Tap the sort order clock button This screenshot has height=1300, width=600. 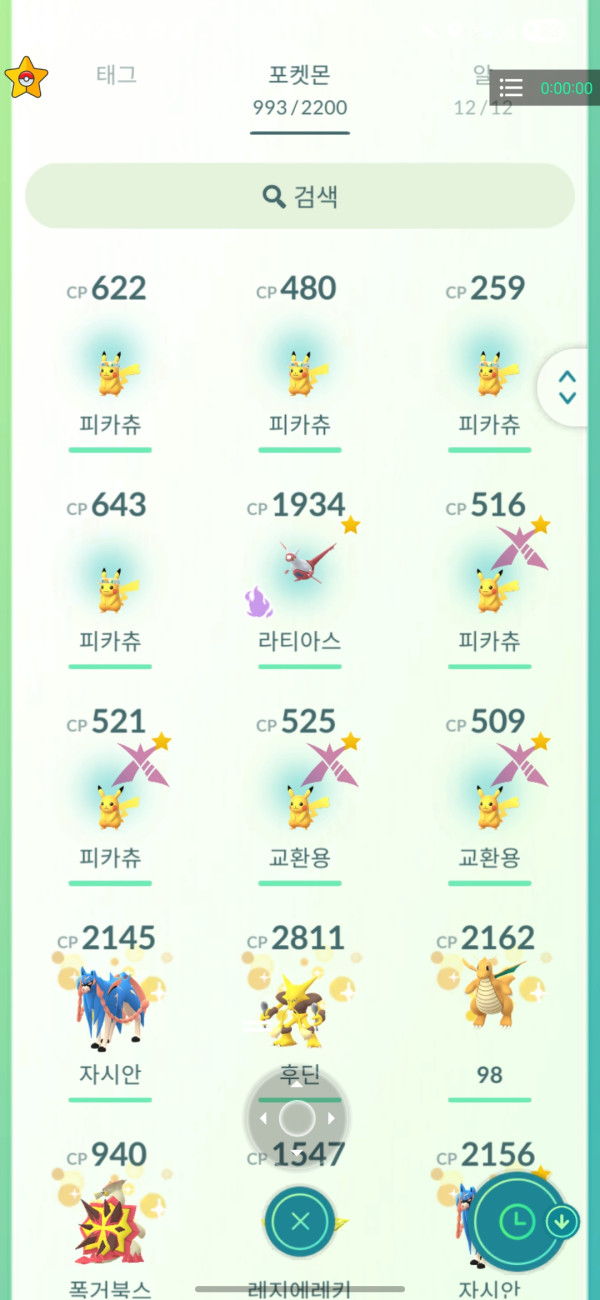tap(516, 1220)
